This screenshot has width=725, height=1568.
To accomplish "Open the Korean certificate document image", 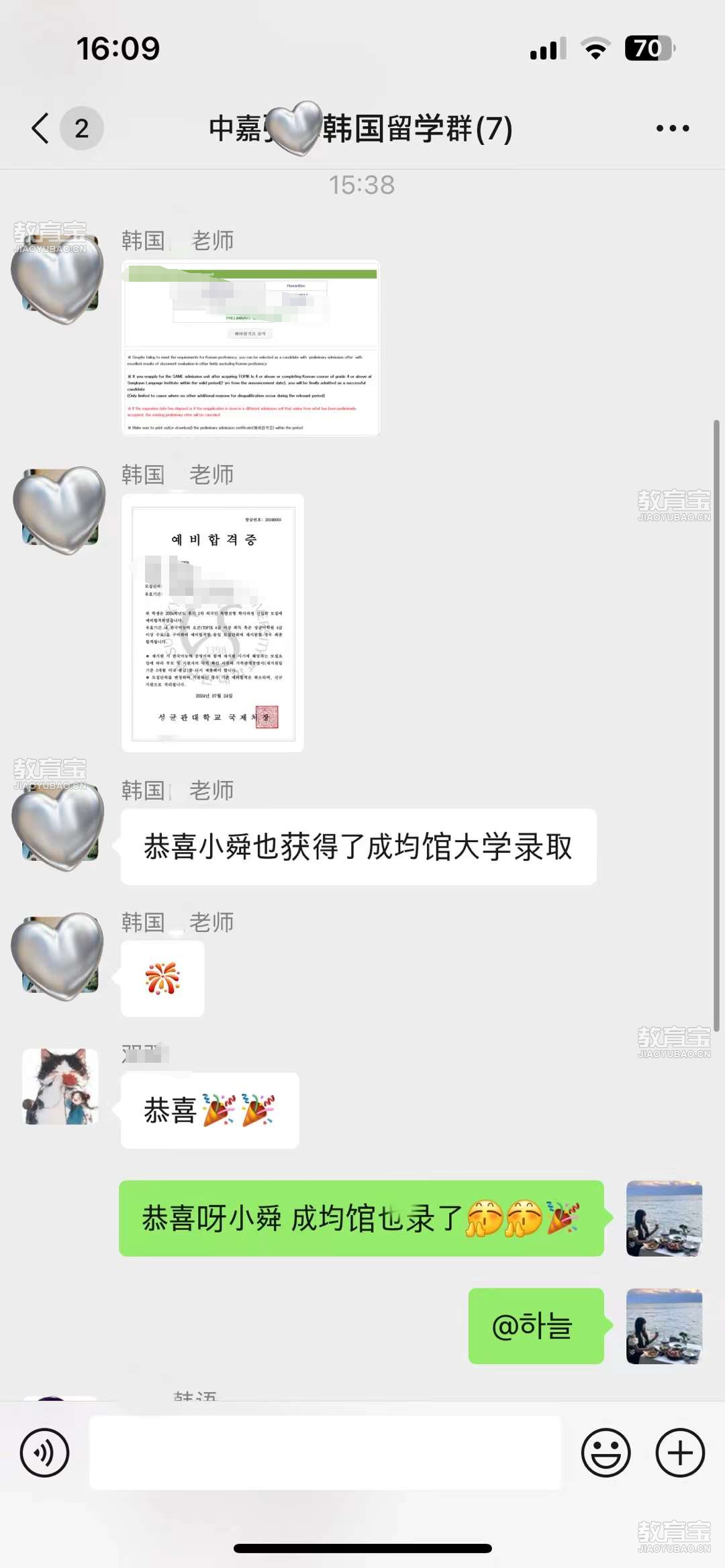I will pyautogui.click(x=213, y=623).
